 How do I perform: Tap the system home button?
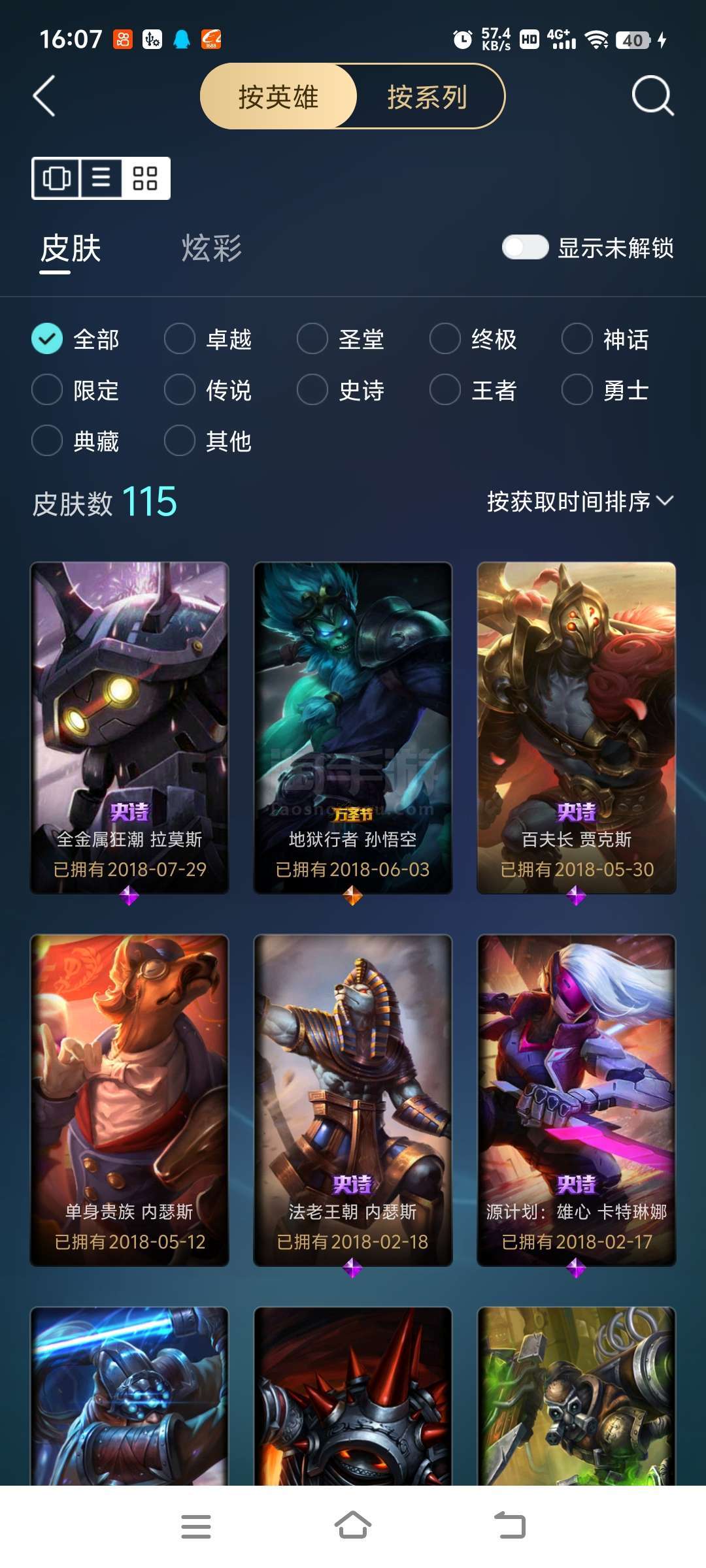(353, 1526)
